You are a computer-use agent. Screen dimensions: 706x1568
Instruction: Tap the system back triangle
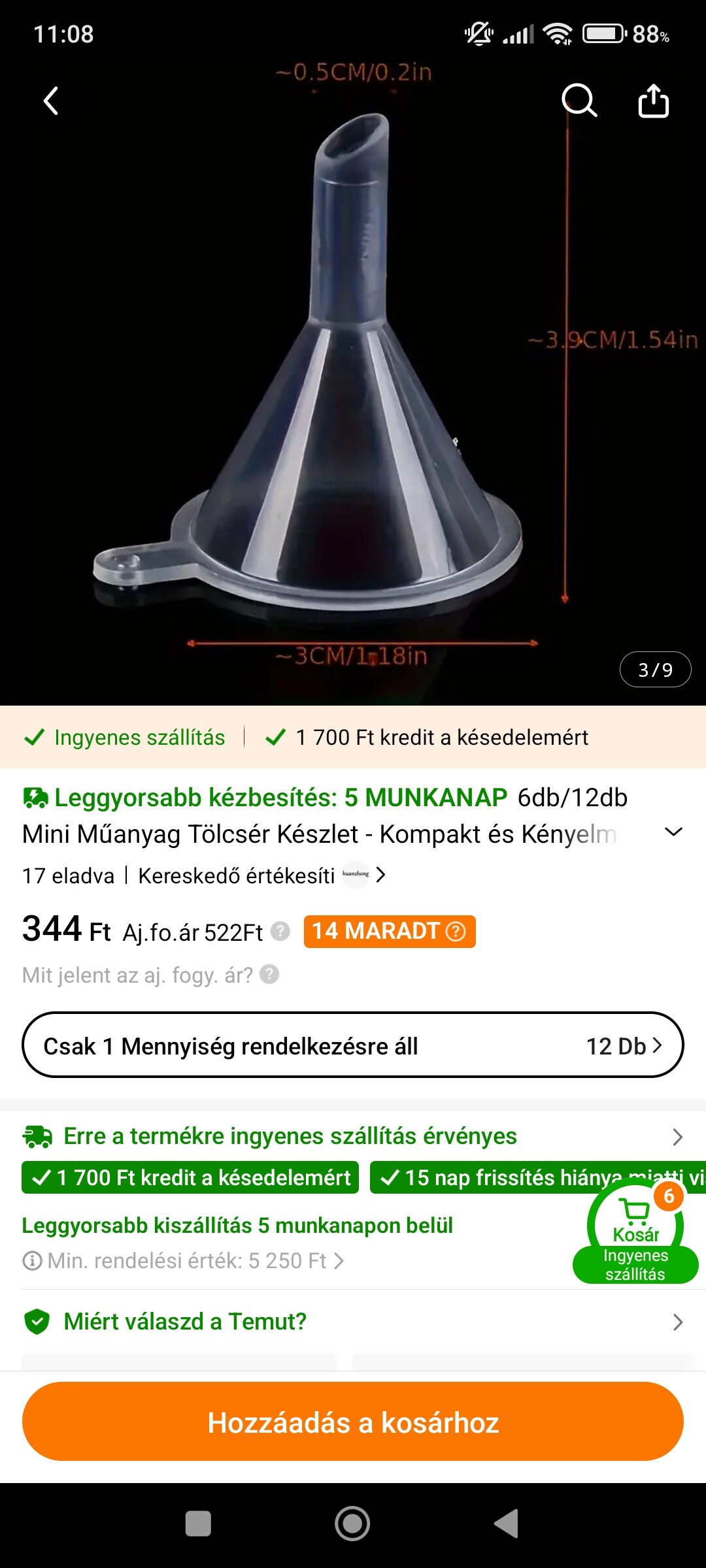[x=507, y=1524]
